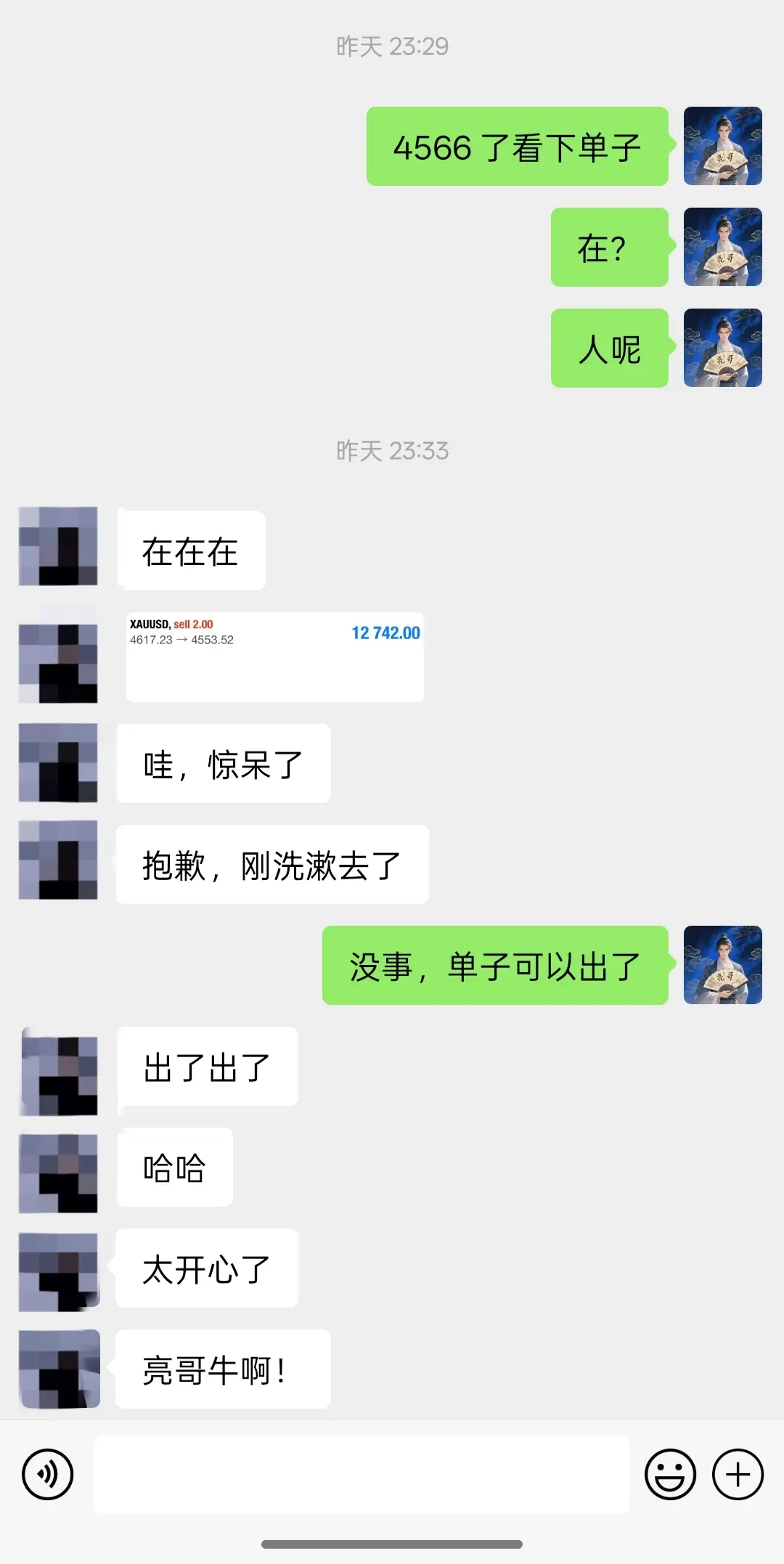Open the XAUUSD sell 2.00 trade card
This screenshot has width=784, height=1564.
pos(274,656)
